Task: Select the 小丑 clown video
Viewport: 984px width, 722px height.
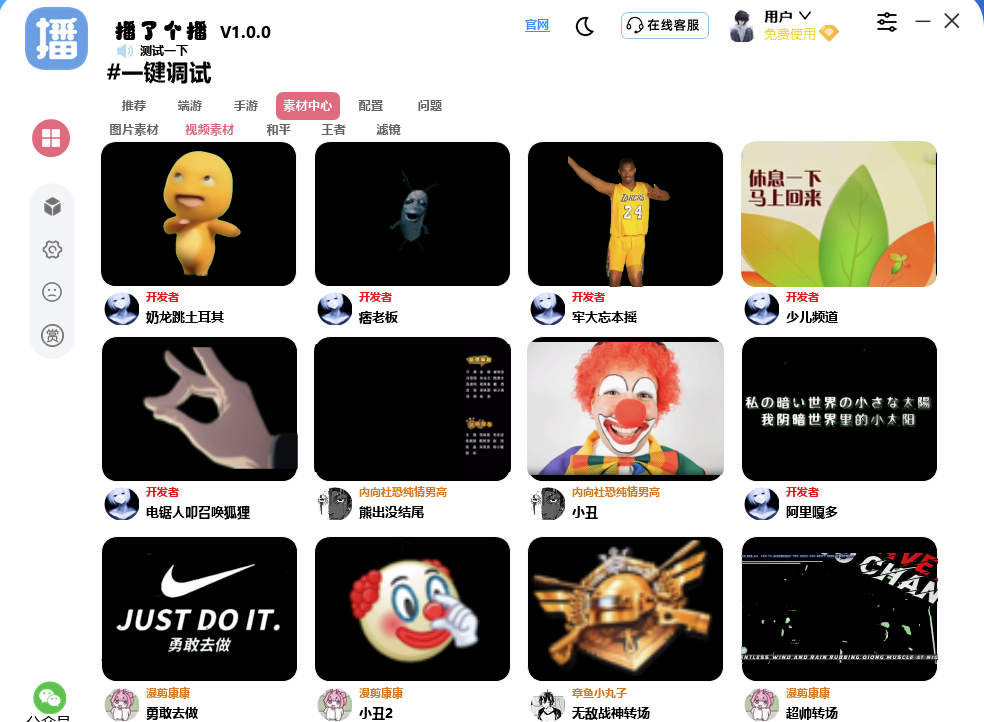Action: pyautogui.click(x=625, y=409)
